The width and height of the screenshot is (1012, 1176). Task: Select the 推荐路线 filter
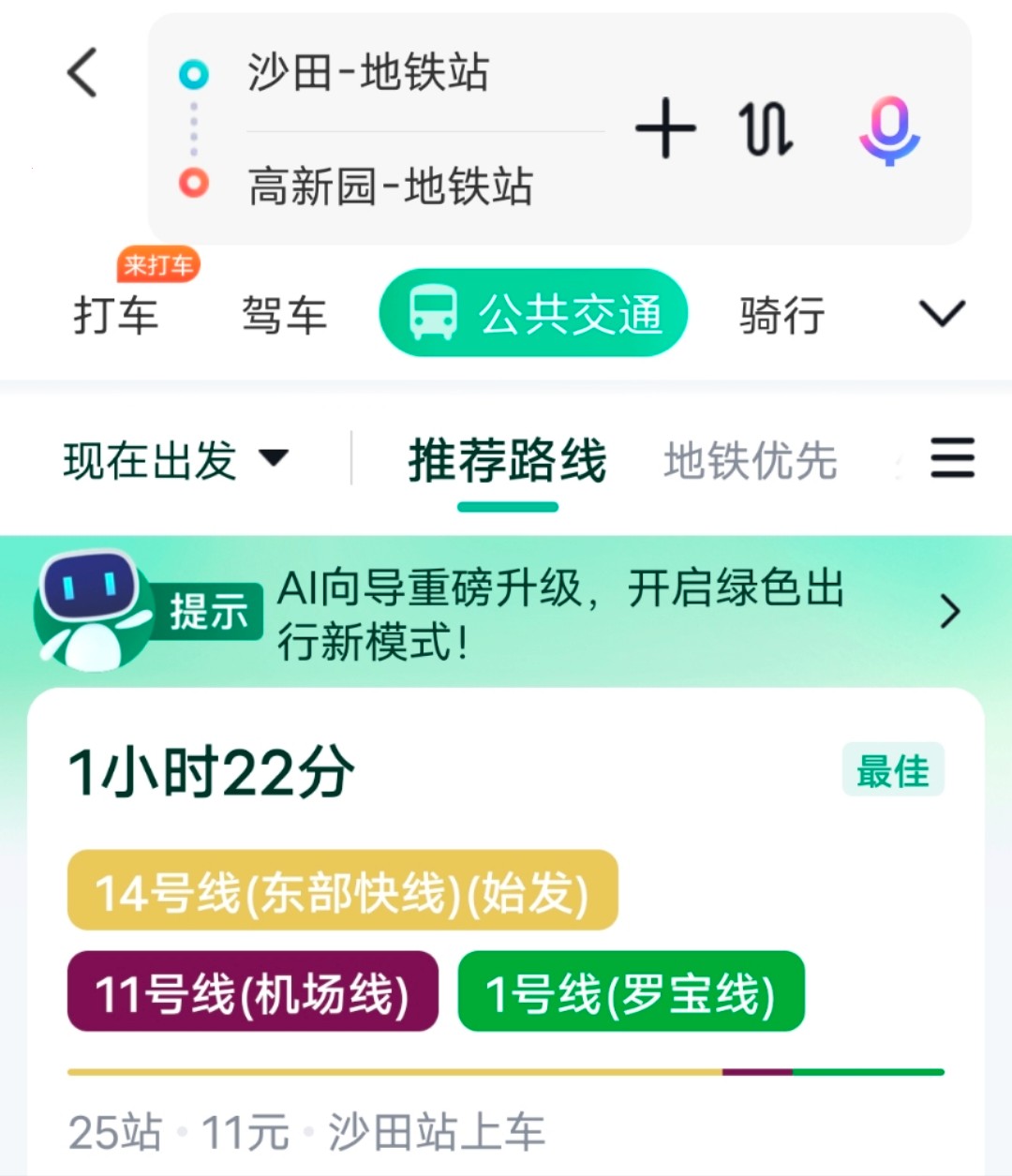click(x=507, y=461)
